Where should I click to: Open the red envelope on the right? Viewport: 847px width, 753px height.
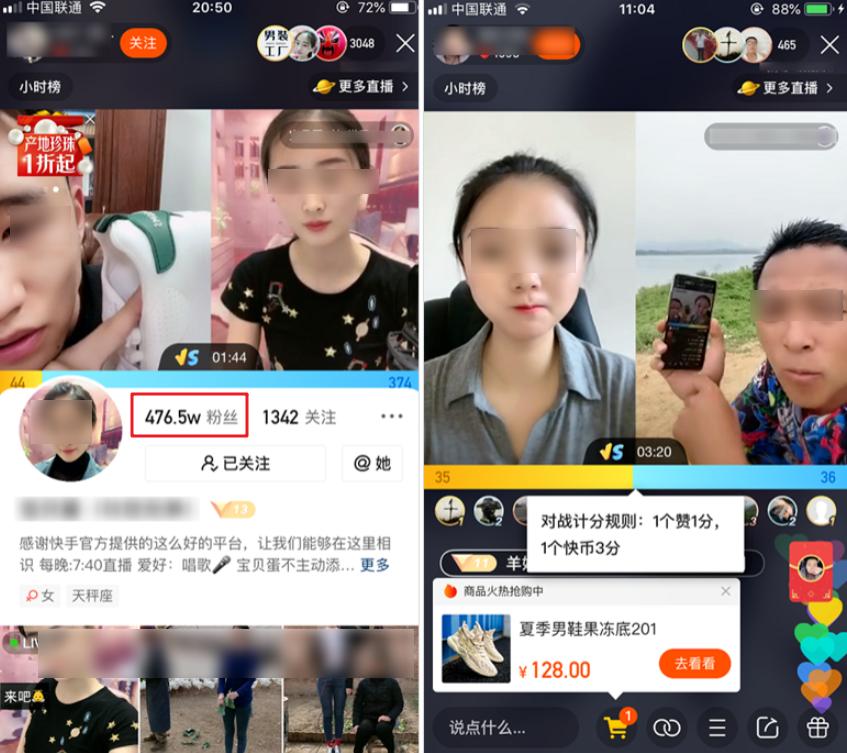(x=811, y=572)
